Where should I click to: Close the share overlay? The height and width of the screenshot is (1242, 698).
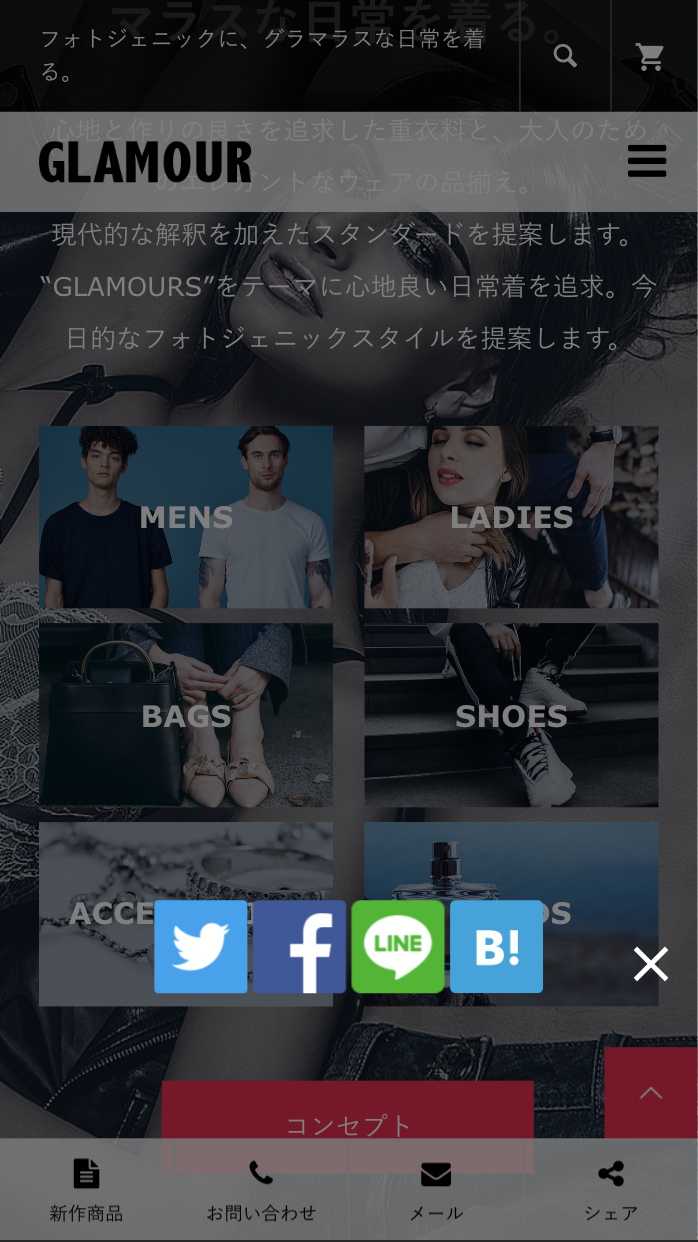point(650,964)
